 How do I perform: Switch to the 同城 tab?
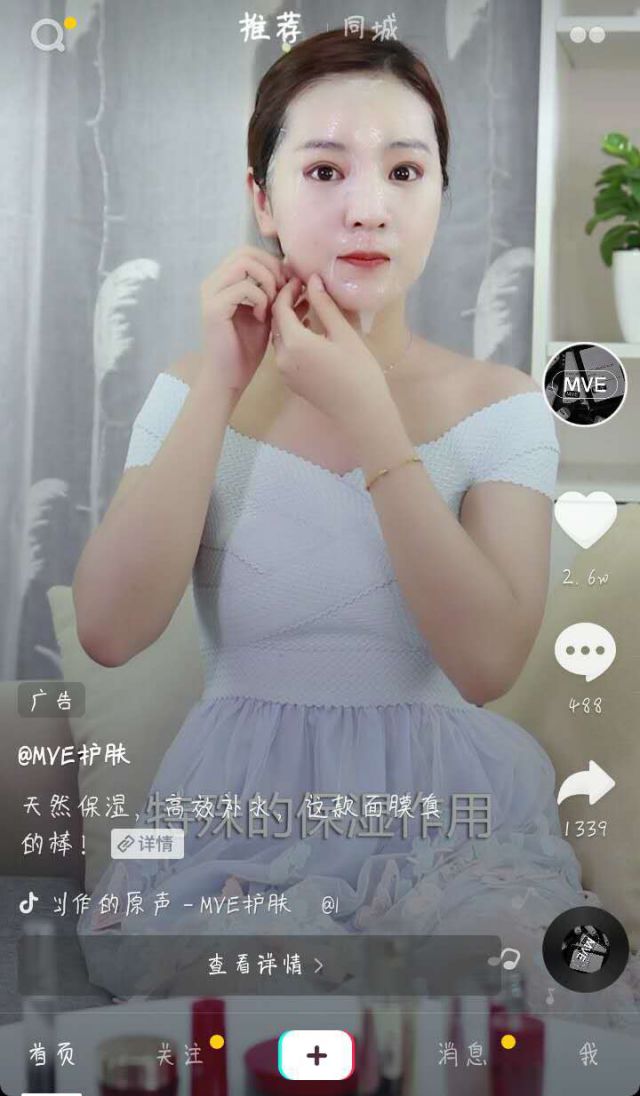(x=370, y=28)
